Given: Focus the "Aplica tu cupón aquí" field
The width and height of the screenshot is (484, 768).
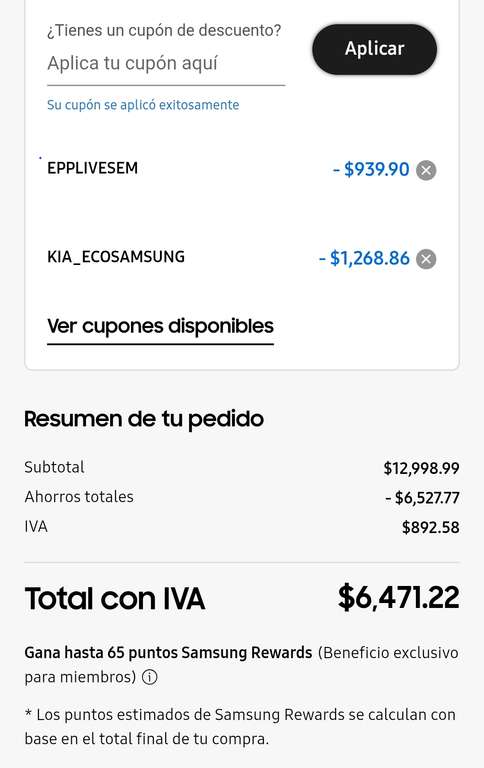Looking at the screenshot, I should tap(166, 64).
